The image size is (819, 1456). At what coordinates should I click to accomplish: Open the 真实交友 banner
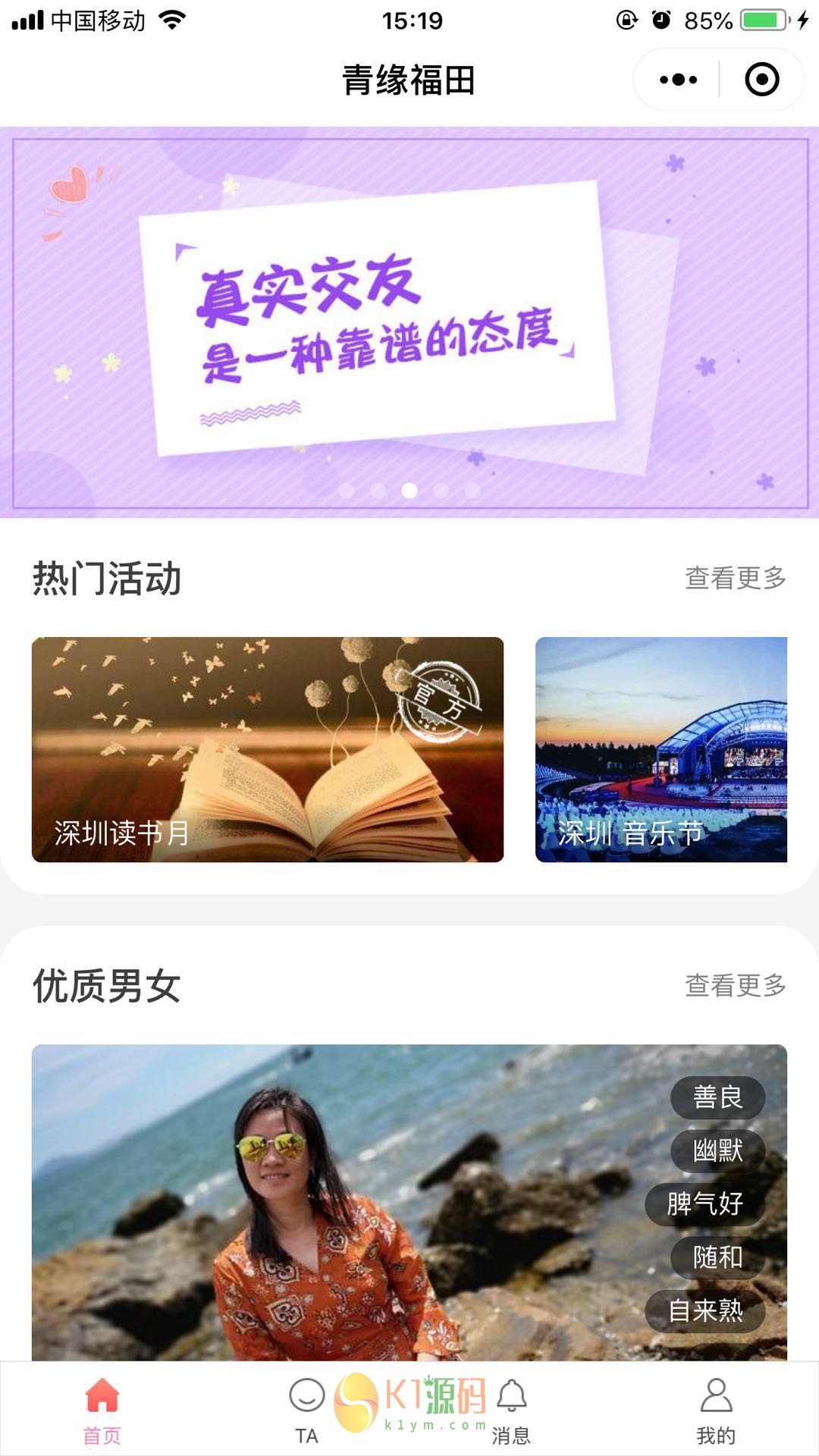[409, 322]
